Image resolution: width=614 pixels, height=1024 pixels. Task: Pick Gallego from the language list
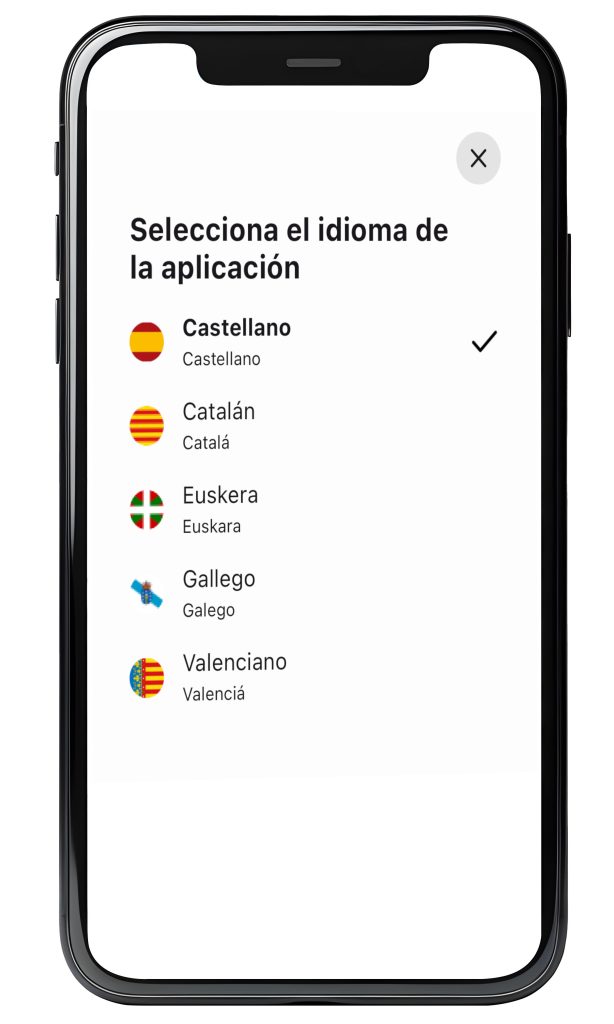point(218,593)
